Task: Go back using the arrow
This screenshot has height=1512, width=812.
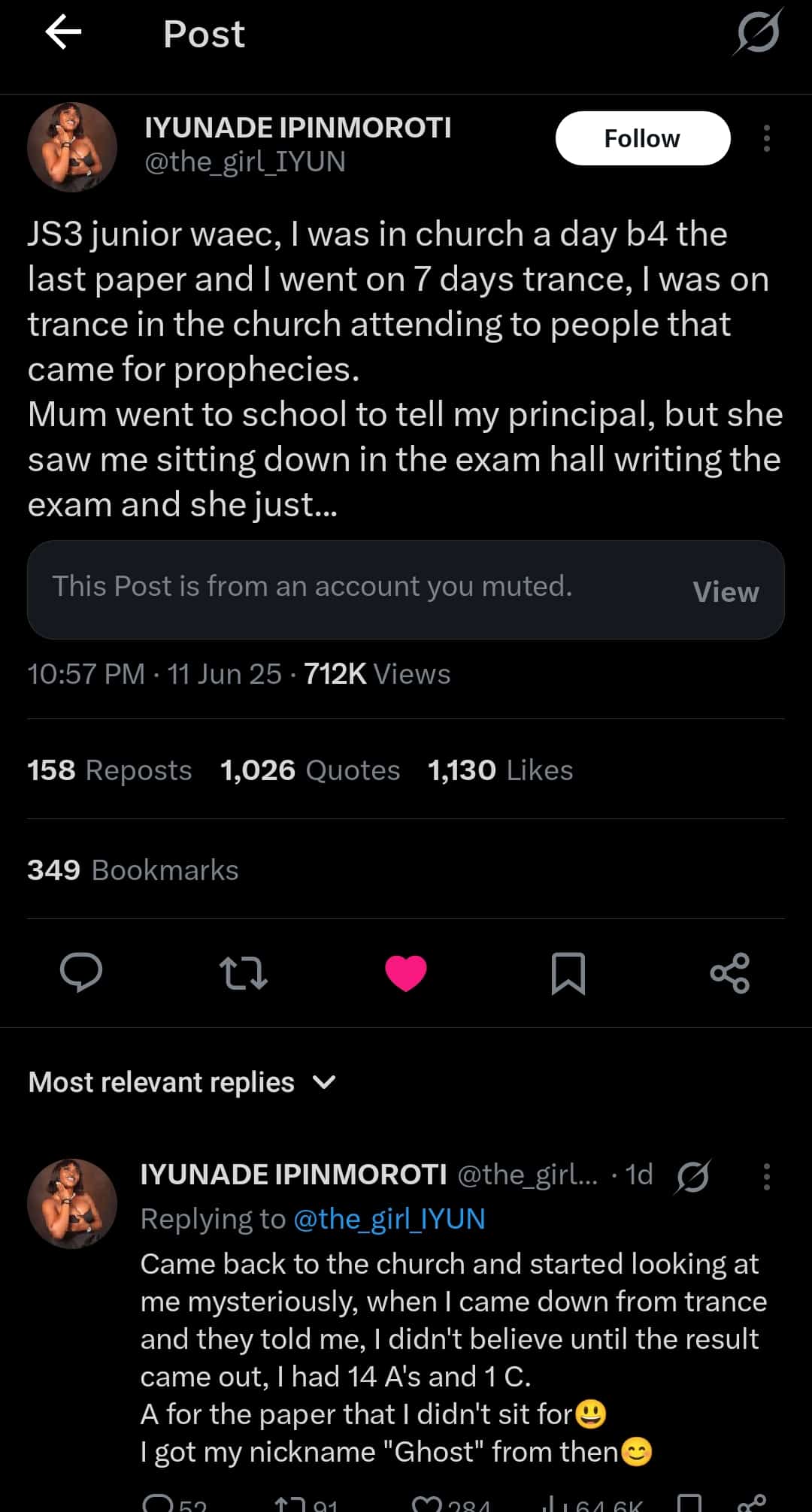Action: (63, 33)
